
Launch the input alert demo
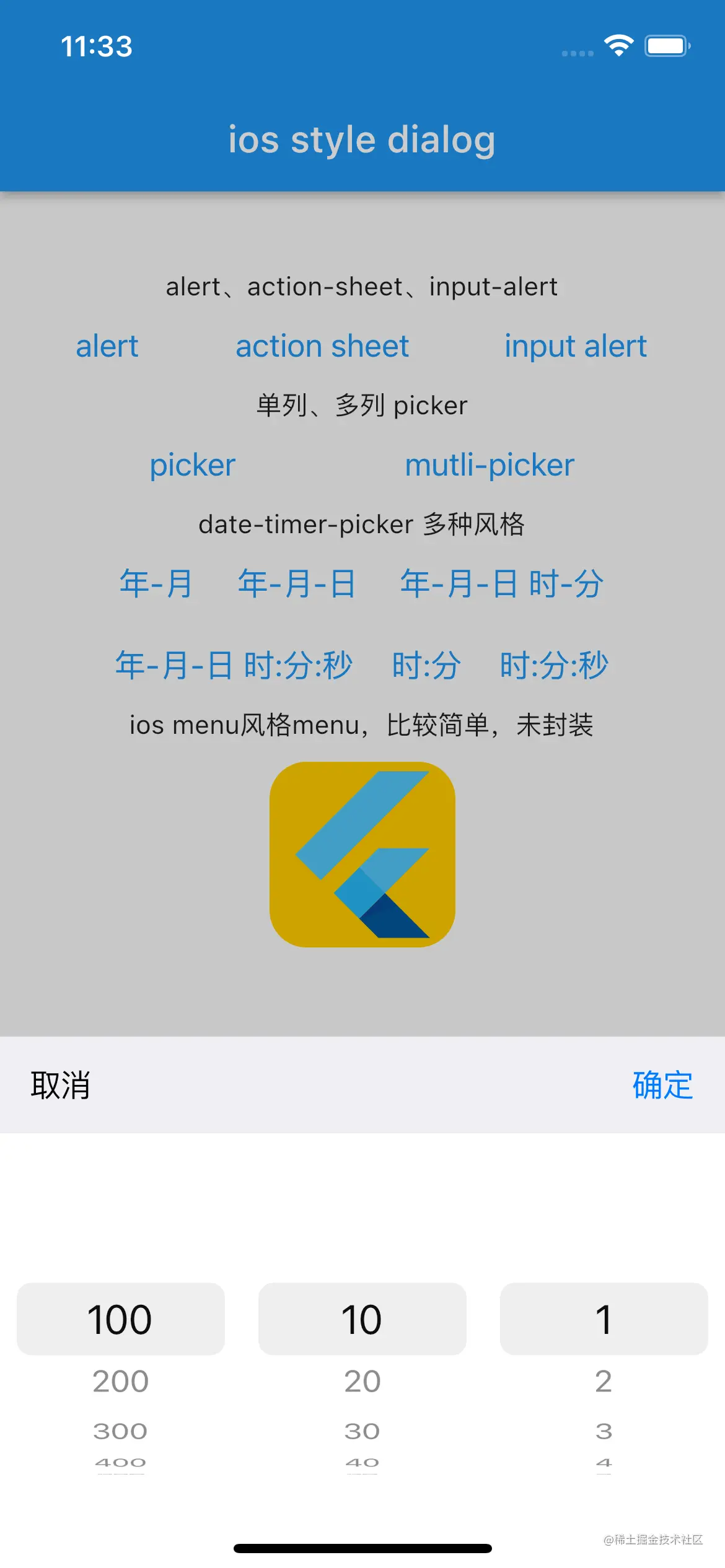coord(575,346)
